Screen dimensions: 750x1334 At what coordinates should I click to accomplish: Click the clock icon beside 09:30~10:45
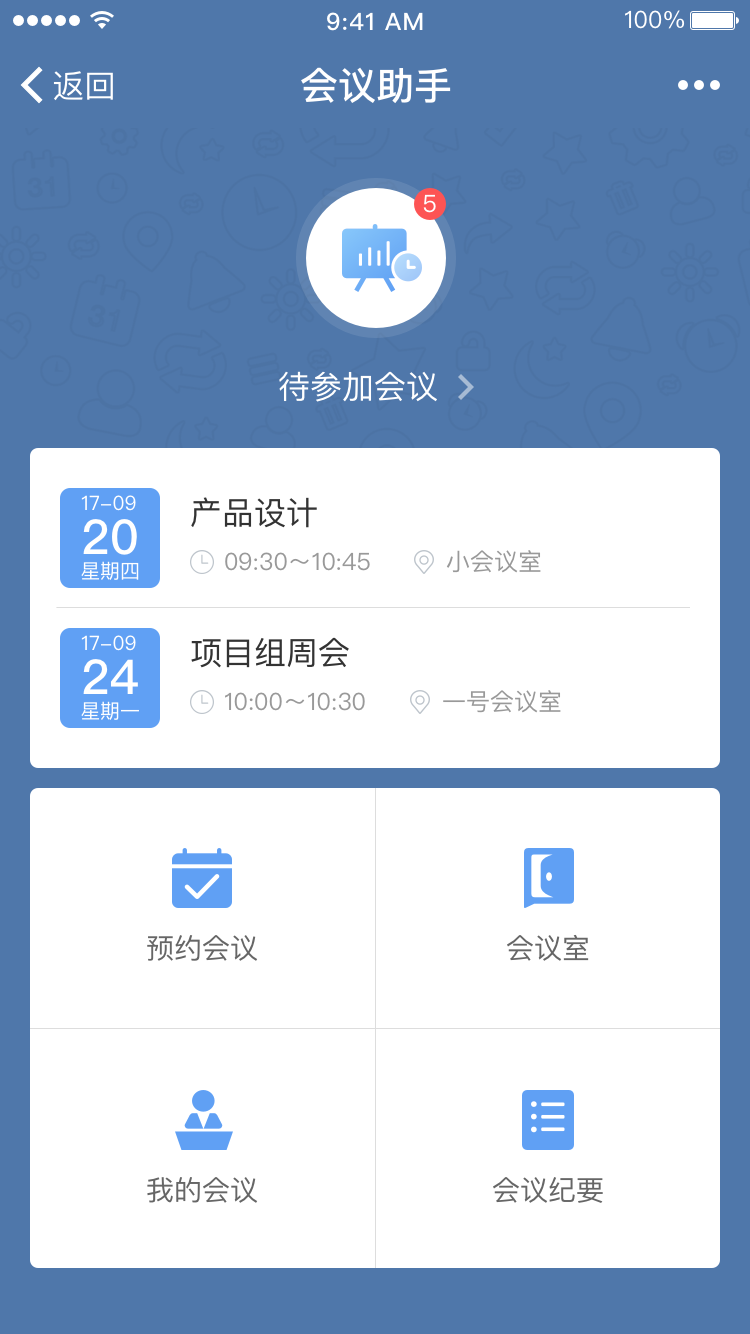click(x=200, y=561)
